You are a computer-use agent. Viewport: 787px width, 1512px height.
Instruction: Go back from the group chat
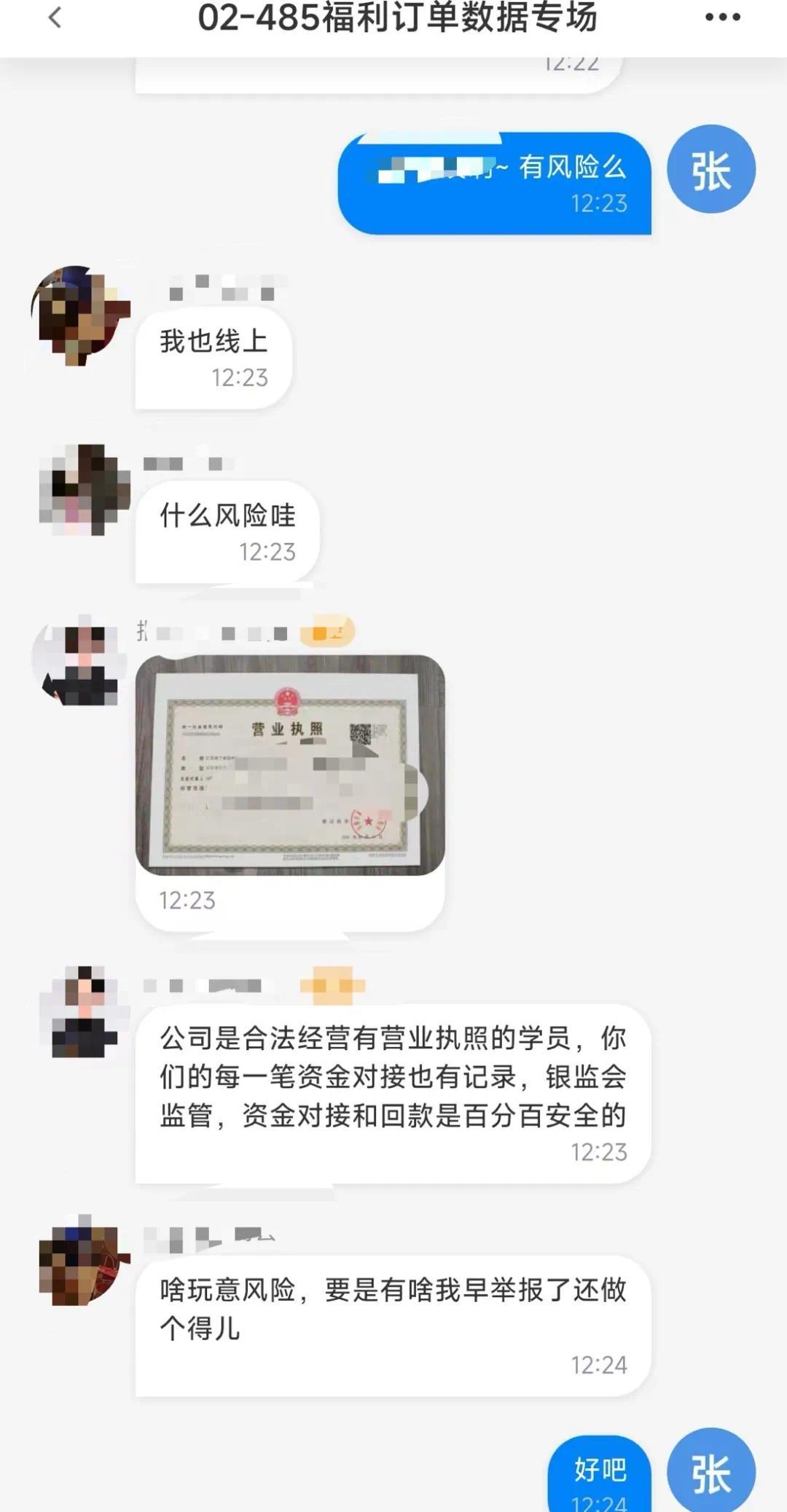tap(55, 17)
